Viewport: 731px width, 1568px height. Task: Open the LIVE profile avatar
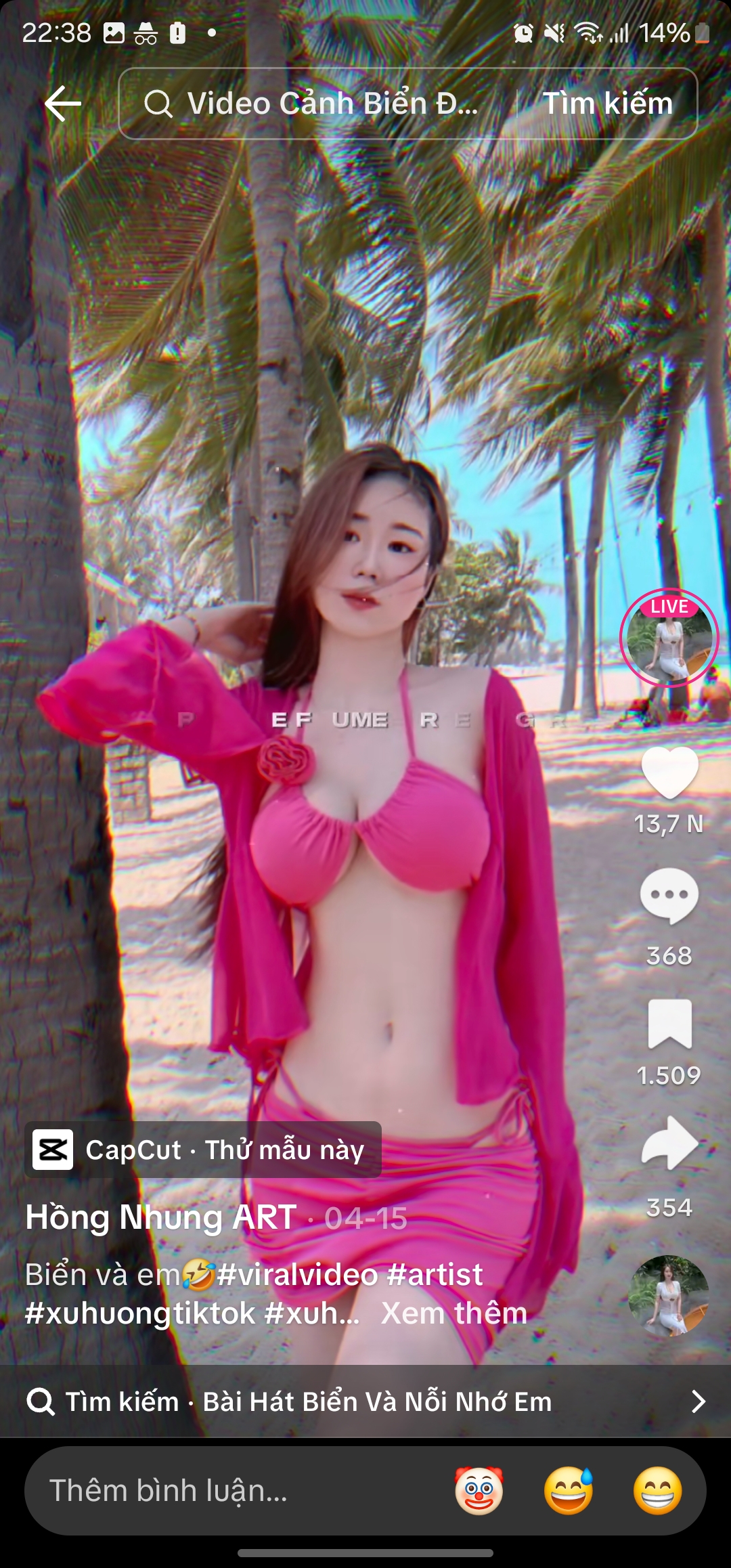669,638
